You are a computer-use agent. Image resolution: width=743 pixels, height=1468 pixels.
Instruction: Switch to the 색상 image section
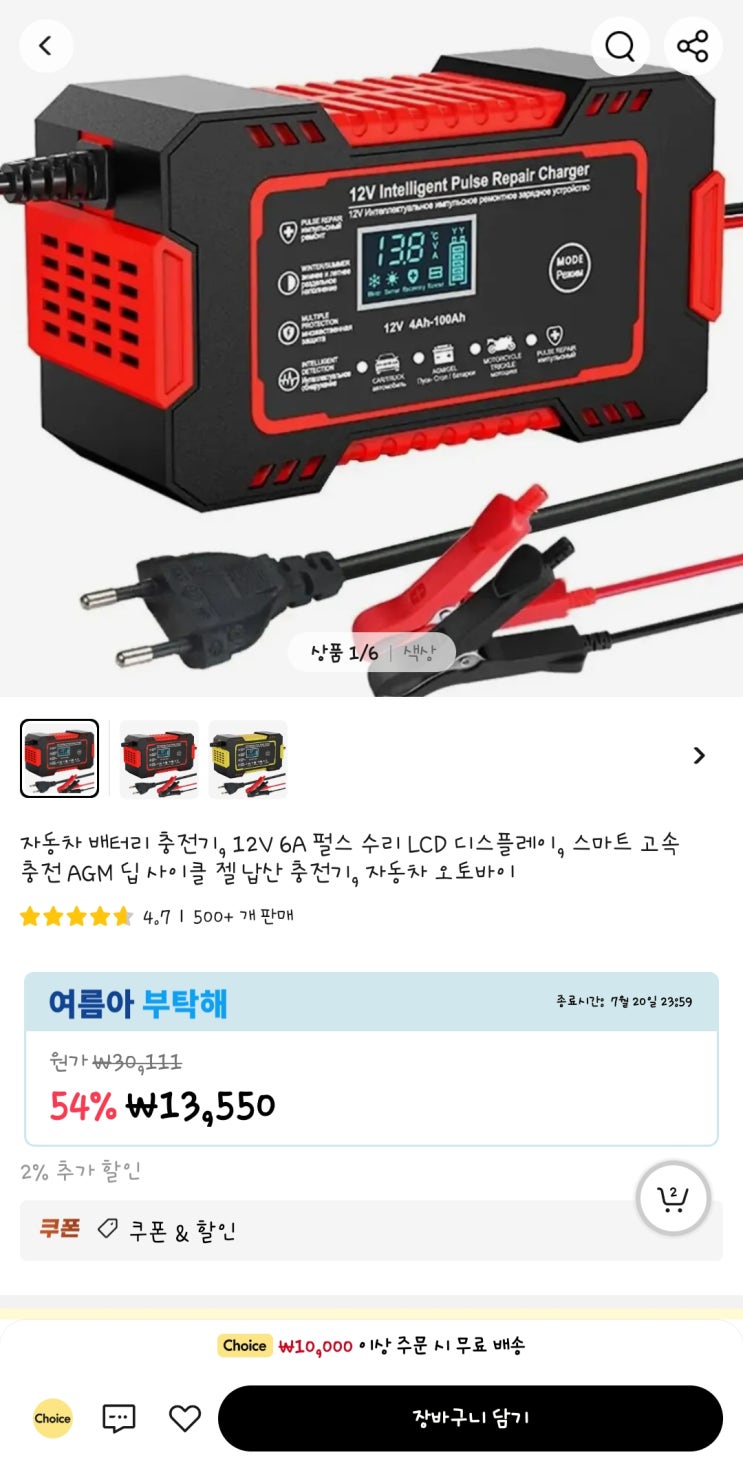(419, 653)
